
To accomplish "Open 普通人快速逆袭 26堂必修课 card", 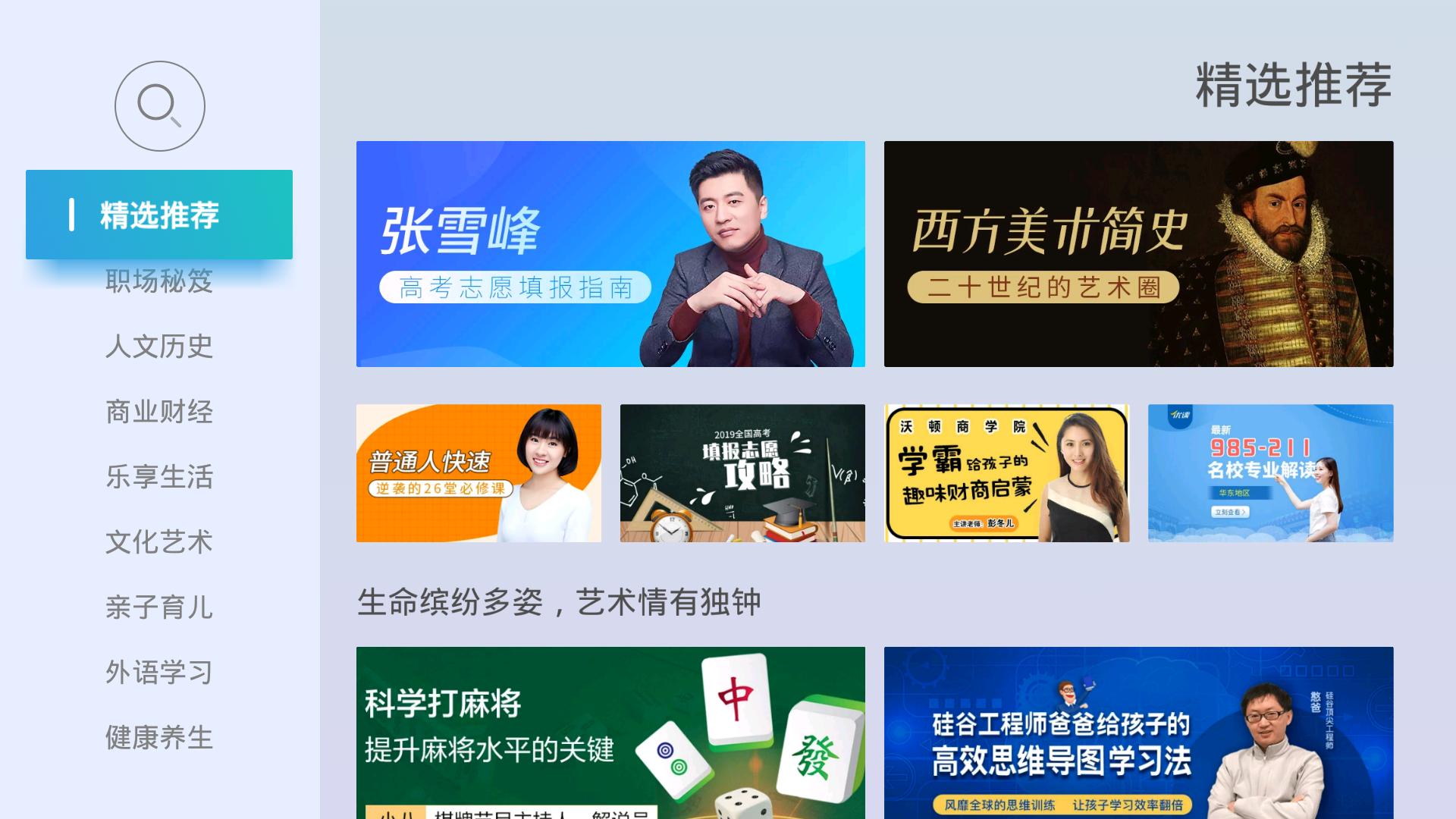I will tap(479, 473).
